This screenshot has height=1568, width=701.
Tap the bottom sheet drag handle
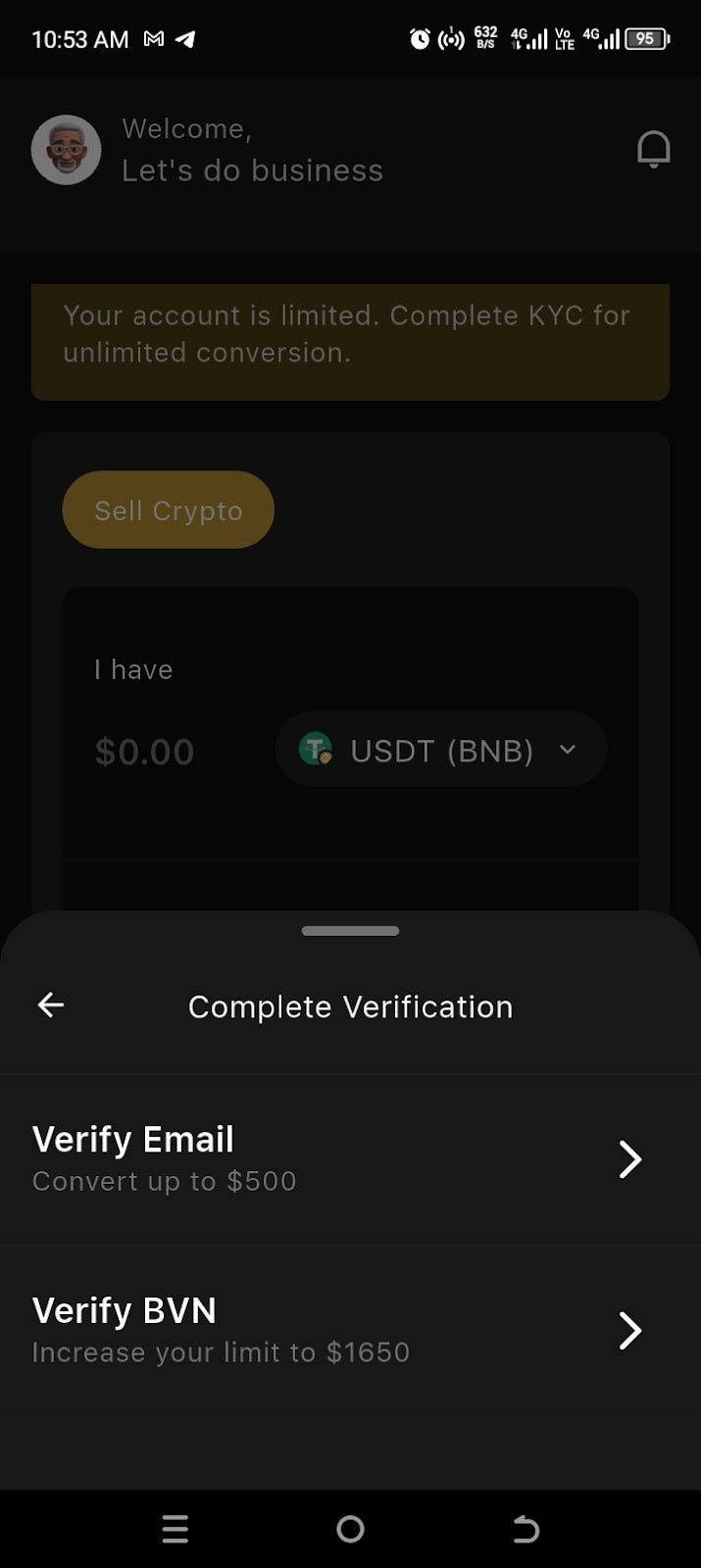point(350,931)
